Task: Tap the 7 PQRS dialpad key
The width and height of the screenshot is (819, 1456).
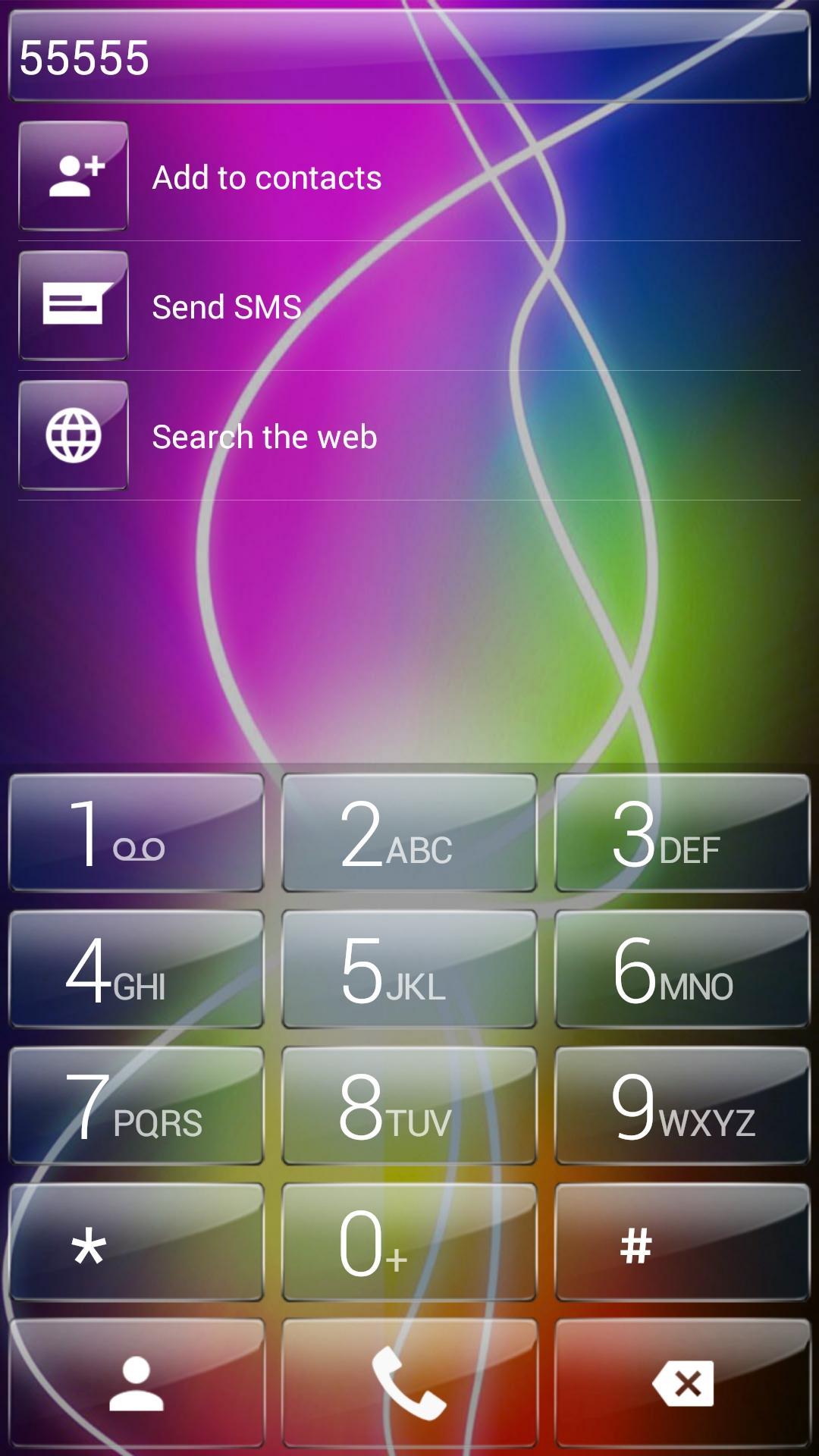Action: (137, 1106)
